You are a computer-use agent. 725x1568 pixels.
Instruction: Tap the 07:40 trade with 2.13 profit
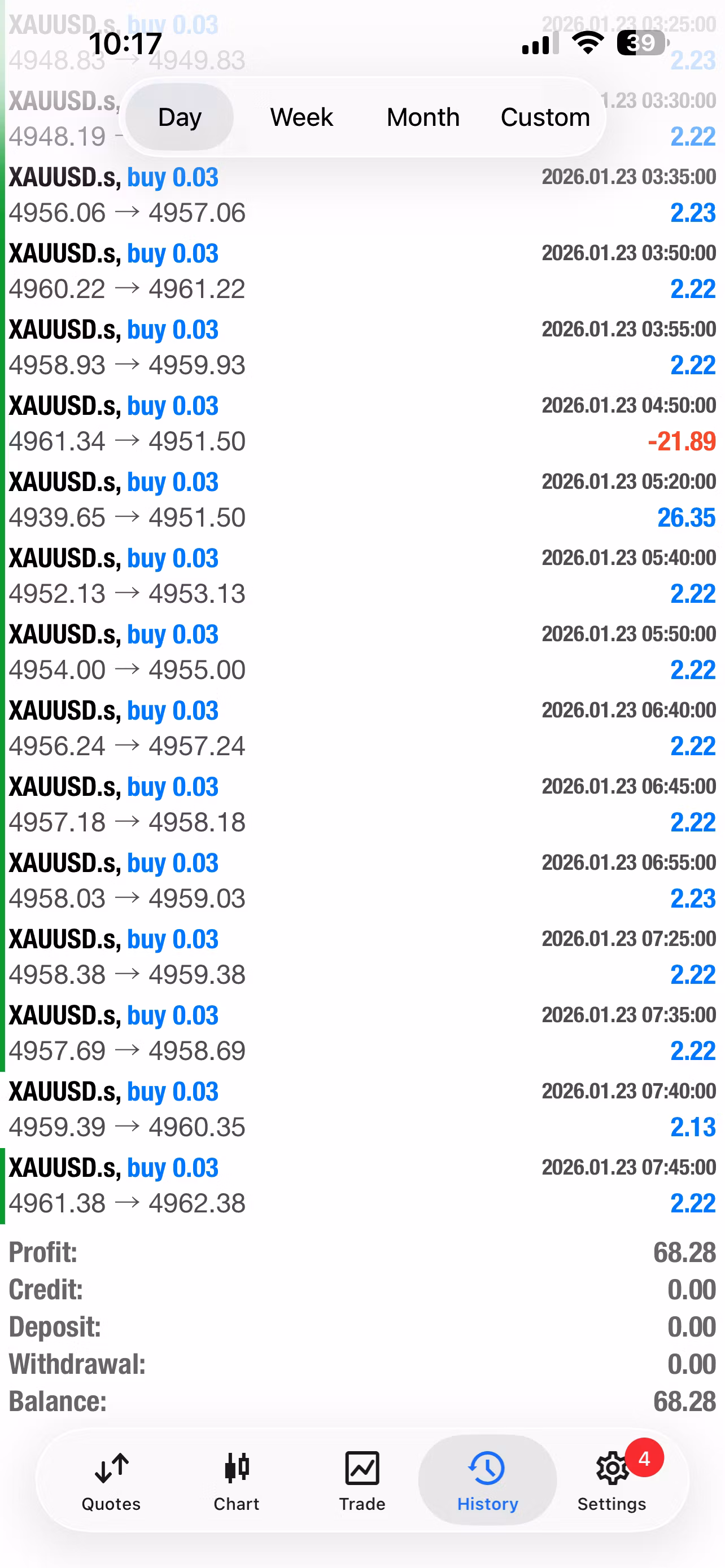362,1108
